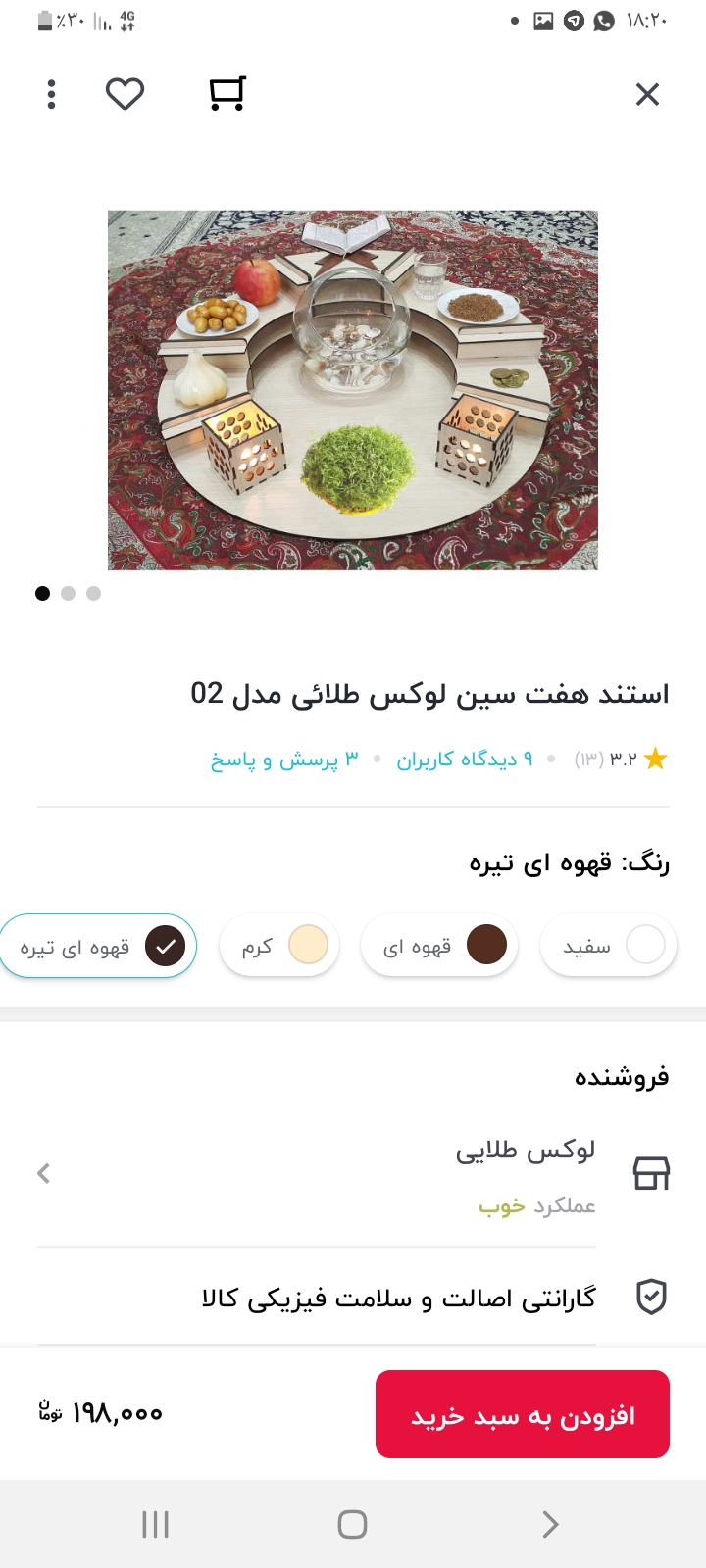This screenshot has height=1568, width=706.
Task: Open the Haft-Seen stand product image
Action: [x=352, y=389]
